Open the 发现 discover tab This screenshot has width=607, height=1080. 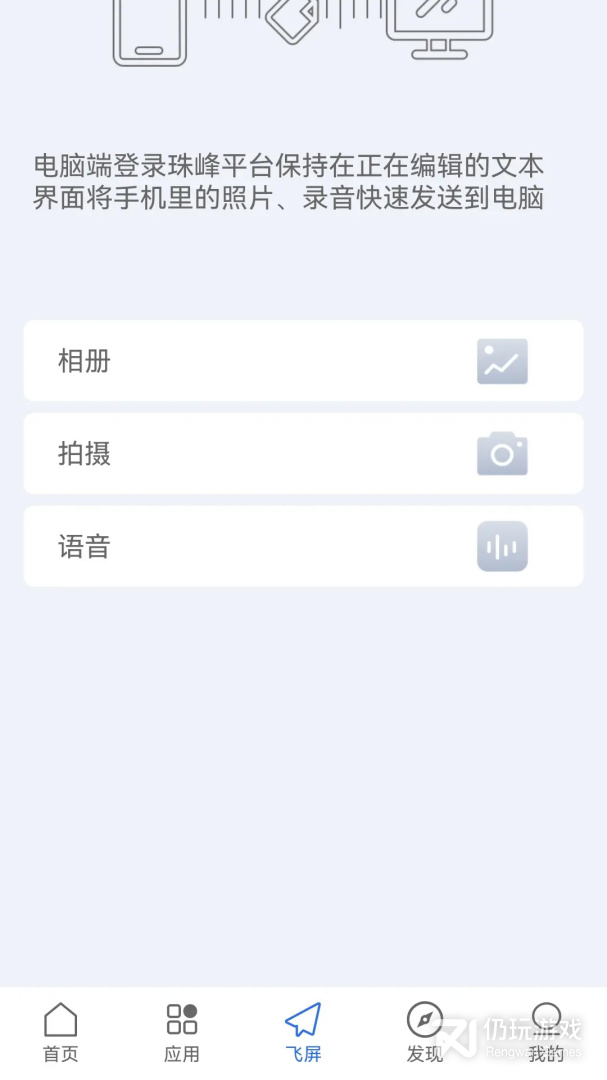click(425, 1033)
